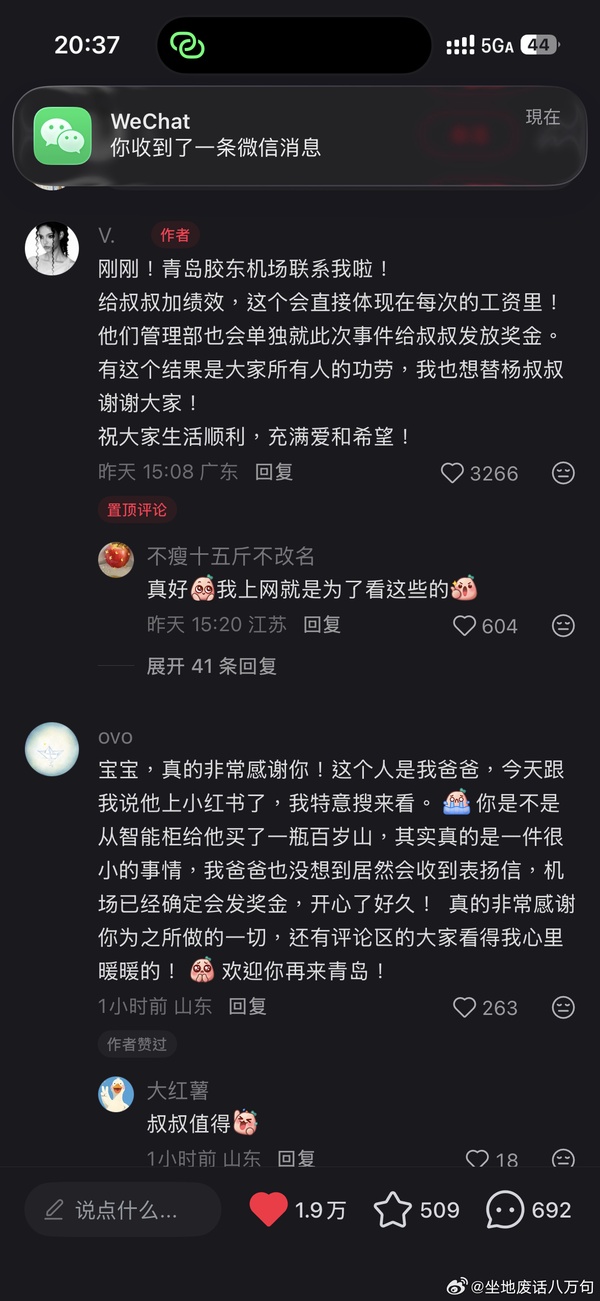Reply to 不瘦十五斤不改名's comment

322,625
